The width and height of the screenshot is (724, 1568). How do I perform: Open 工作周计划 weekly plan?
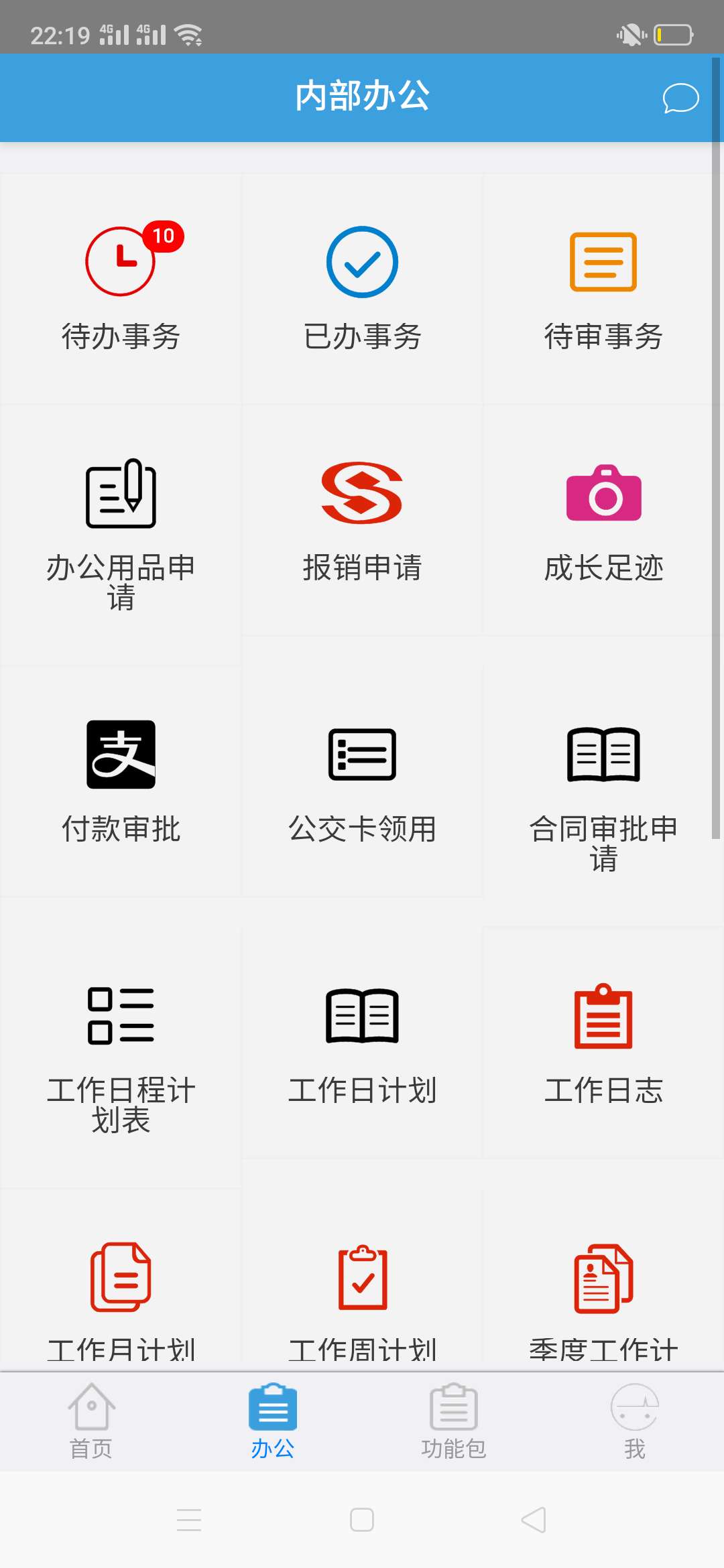362,1293
